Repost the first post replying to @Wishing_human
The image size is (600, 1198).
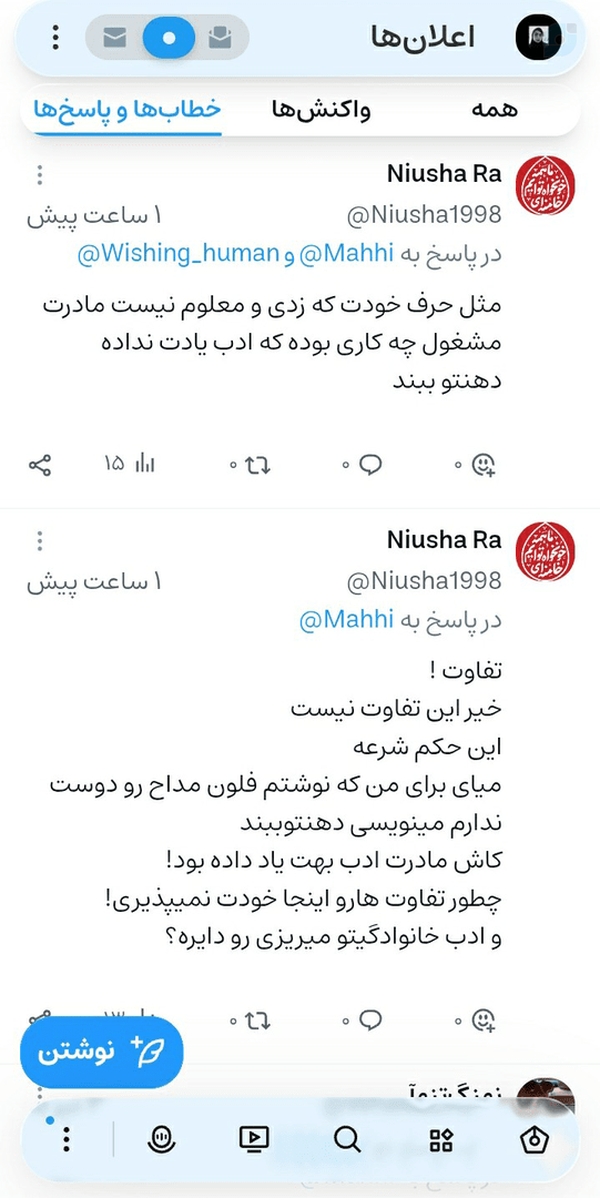(x=251, y=464)
